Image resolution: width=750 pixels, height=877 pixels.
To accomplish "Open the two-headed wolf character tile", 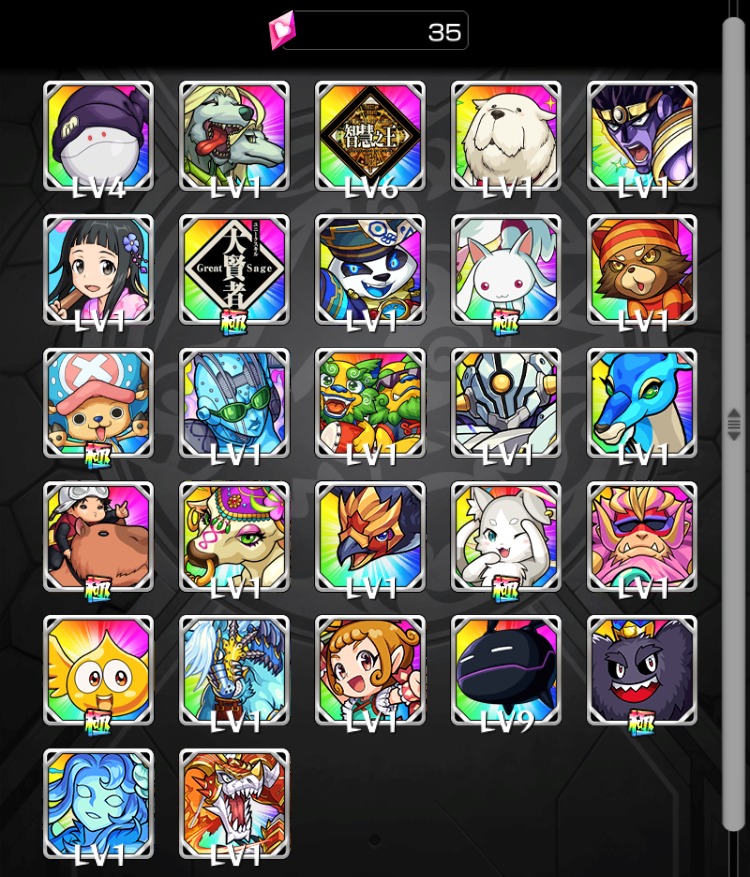I will [234, 135].
